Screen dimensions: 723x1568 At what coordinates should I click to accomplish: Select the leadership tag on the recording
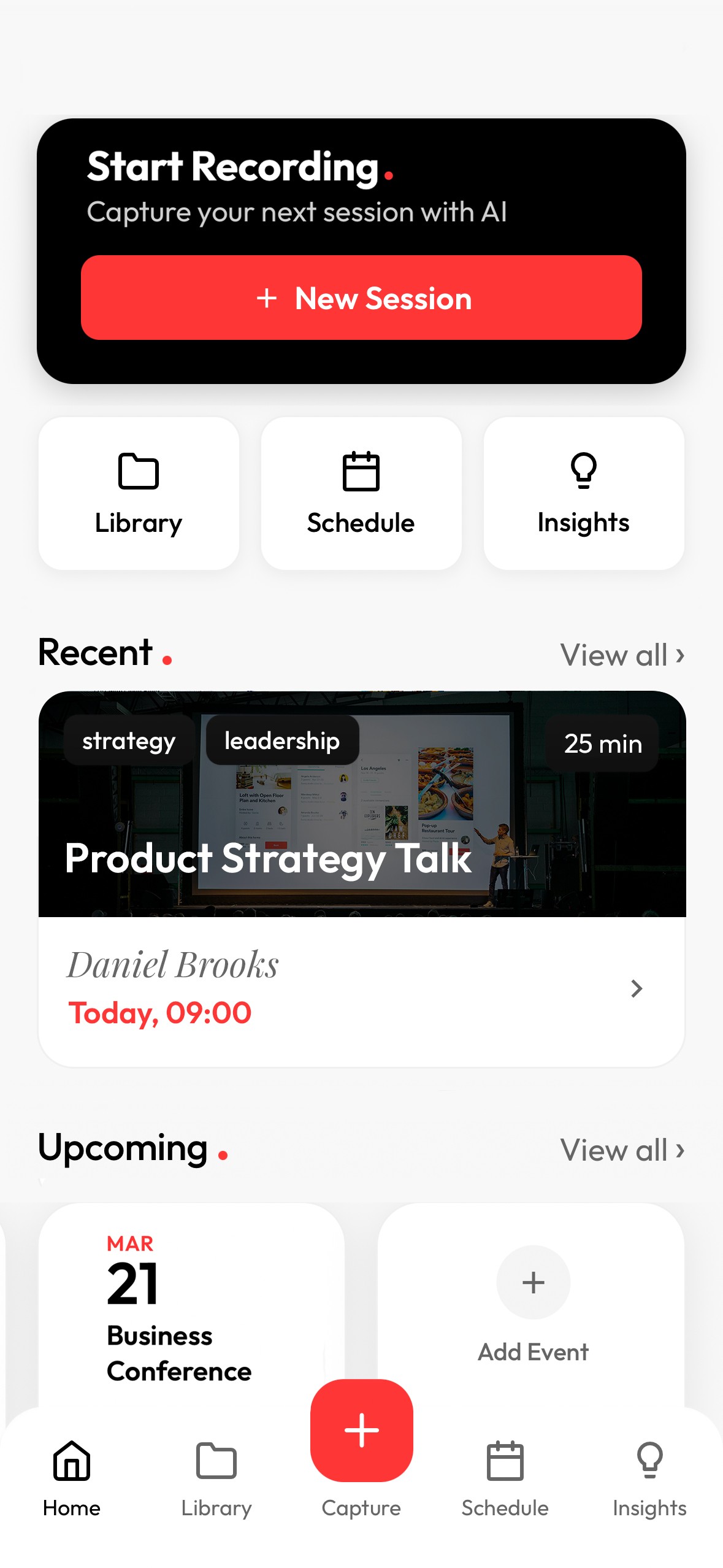pyautogui.click(x=281, y=741)
